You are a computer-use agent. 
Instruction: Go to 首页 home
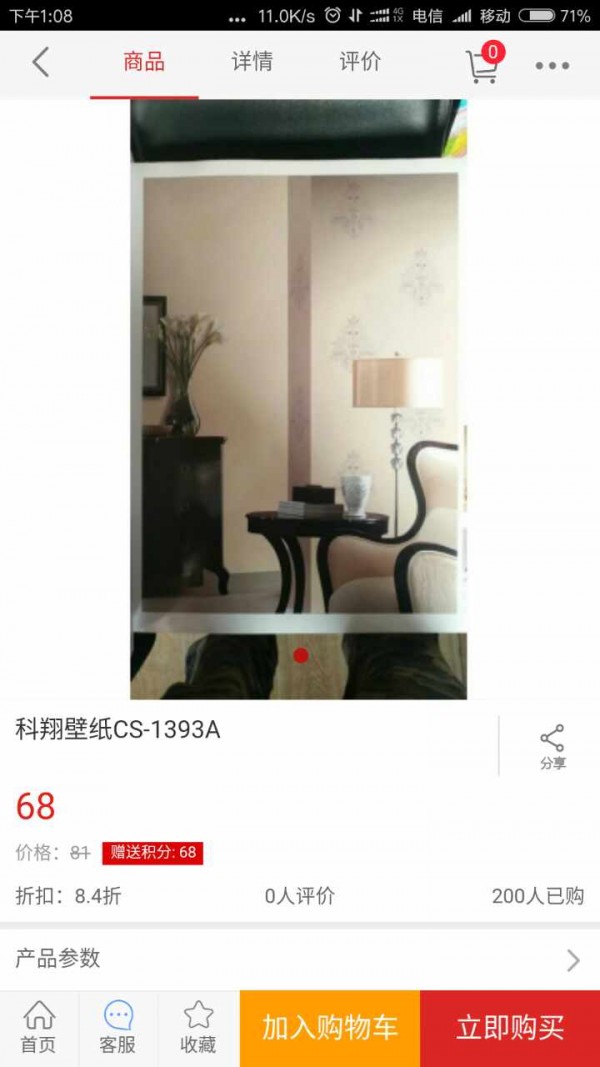[x=39, y=1028]
